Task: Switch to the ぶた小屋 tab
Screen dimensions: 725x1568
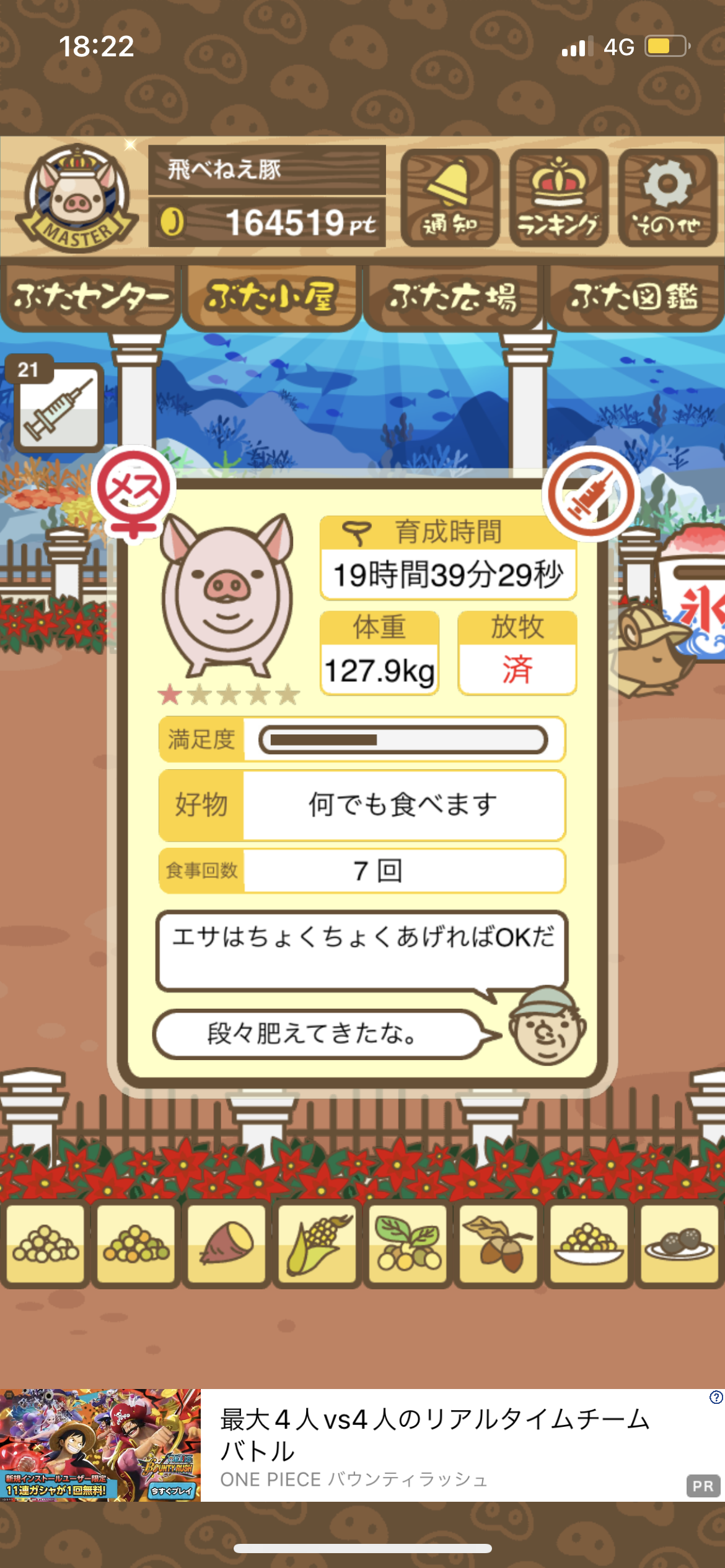Action: pyautogui.click(x=271, y=297)
